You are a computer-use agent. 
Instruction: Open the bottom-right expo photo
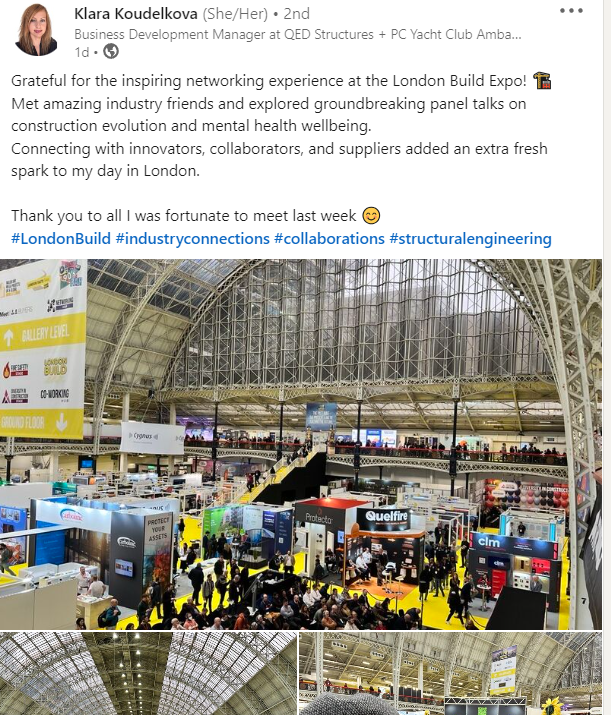[x=450, y=673]
